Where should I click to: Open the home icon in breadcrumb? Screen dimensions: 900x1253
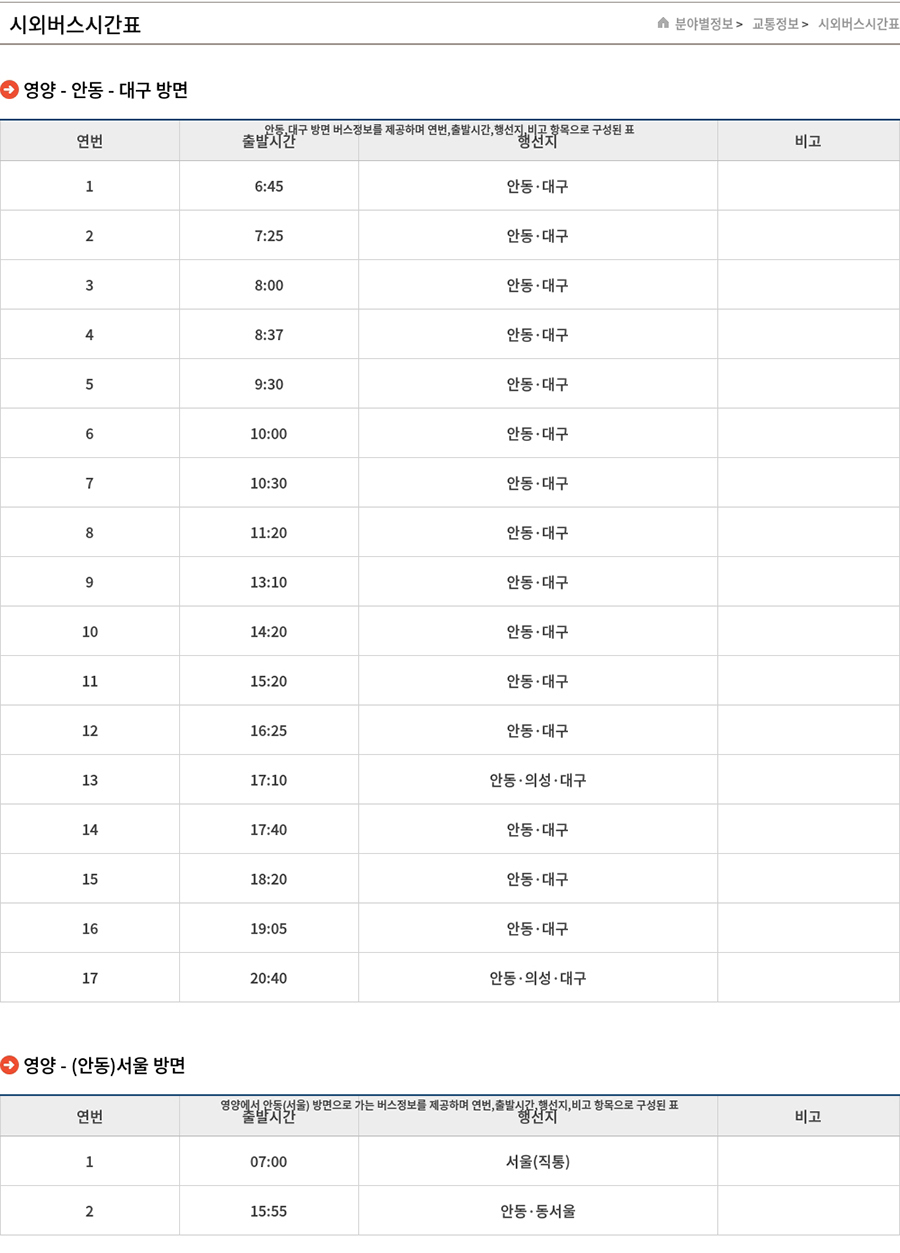point(663,23)
